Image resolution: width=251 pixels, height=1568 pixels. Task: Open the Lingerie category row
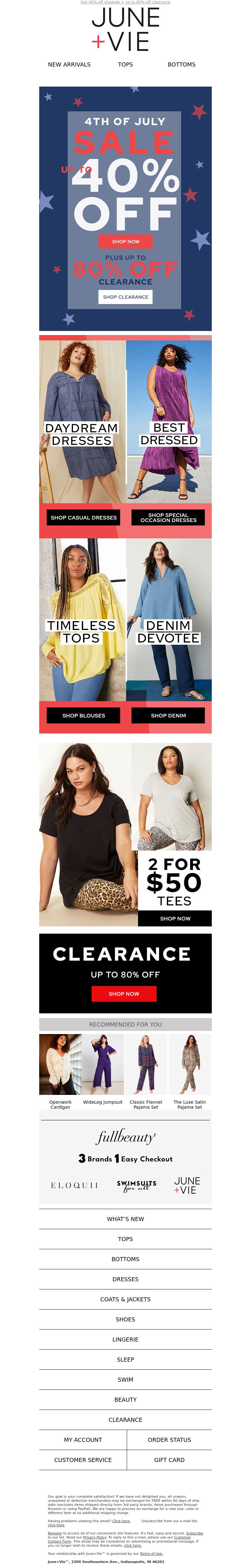(125, 1339)
